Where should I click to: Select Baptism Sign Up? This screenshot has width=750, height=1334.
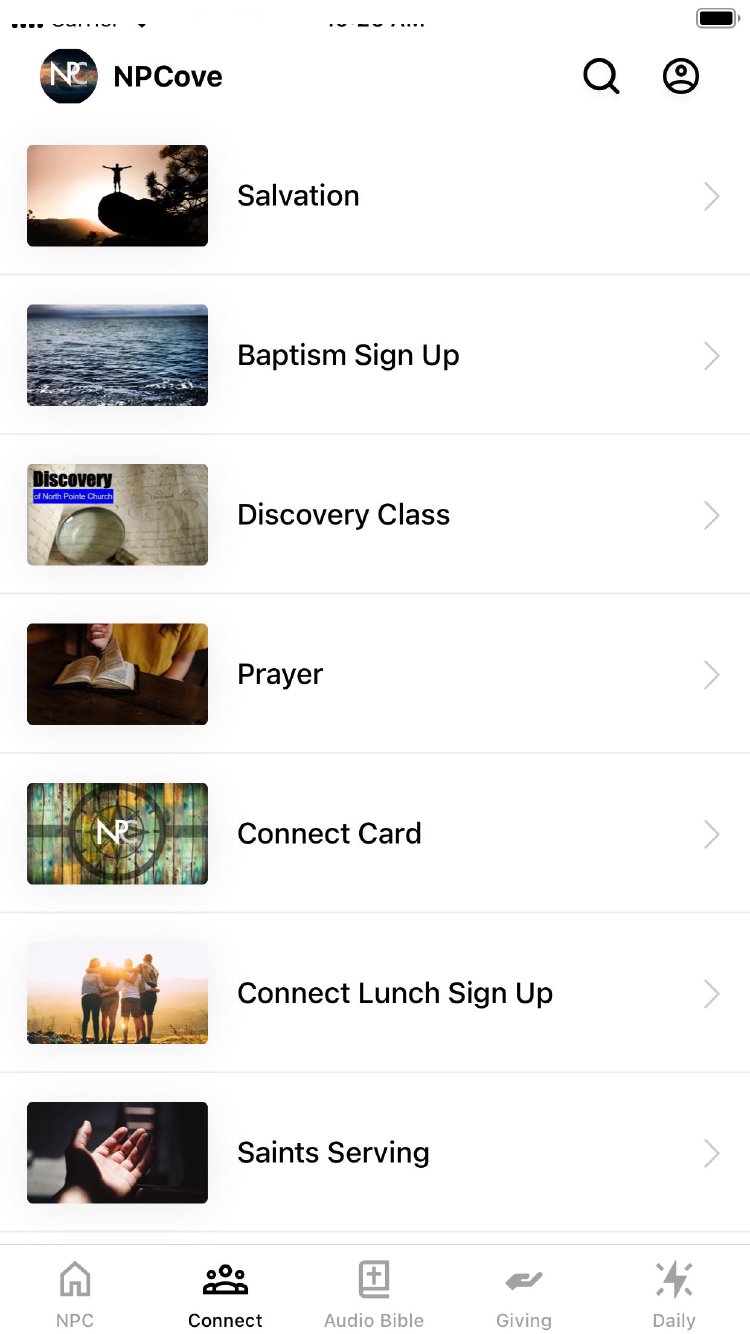[374, 355]
